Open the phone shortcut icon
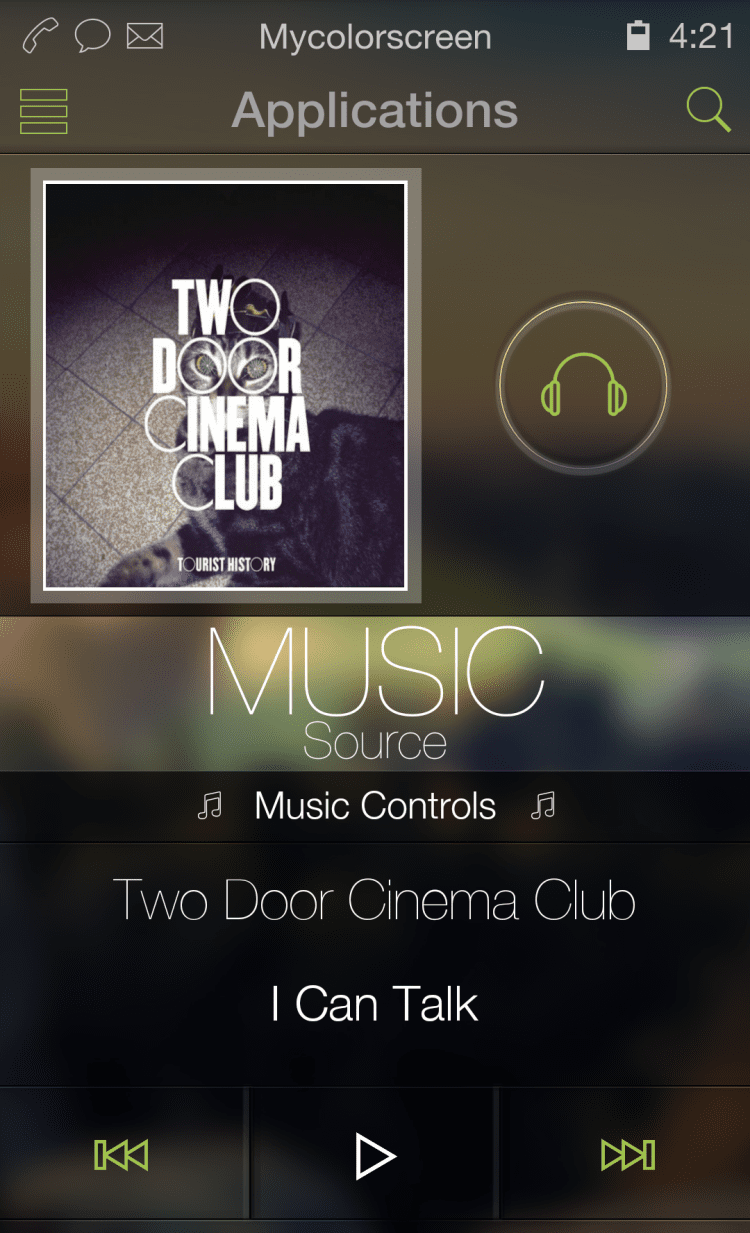750x1233 pixels. click(41, 37)
